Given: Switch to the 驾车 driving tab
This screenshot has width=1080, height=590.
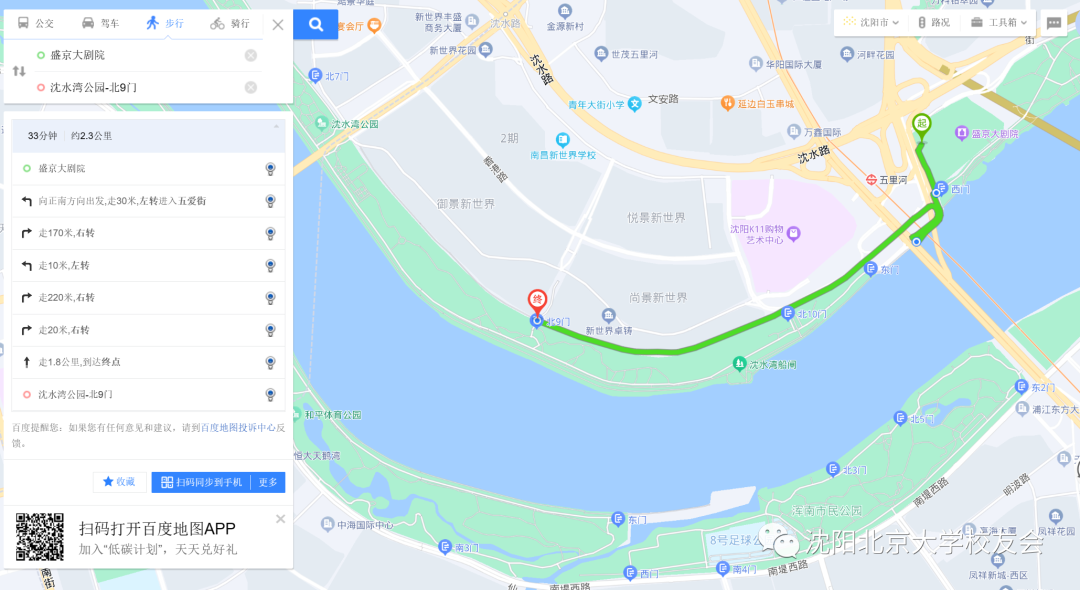Looking at the screenshot, I should click(x=100, y=23).
